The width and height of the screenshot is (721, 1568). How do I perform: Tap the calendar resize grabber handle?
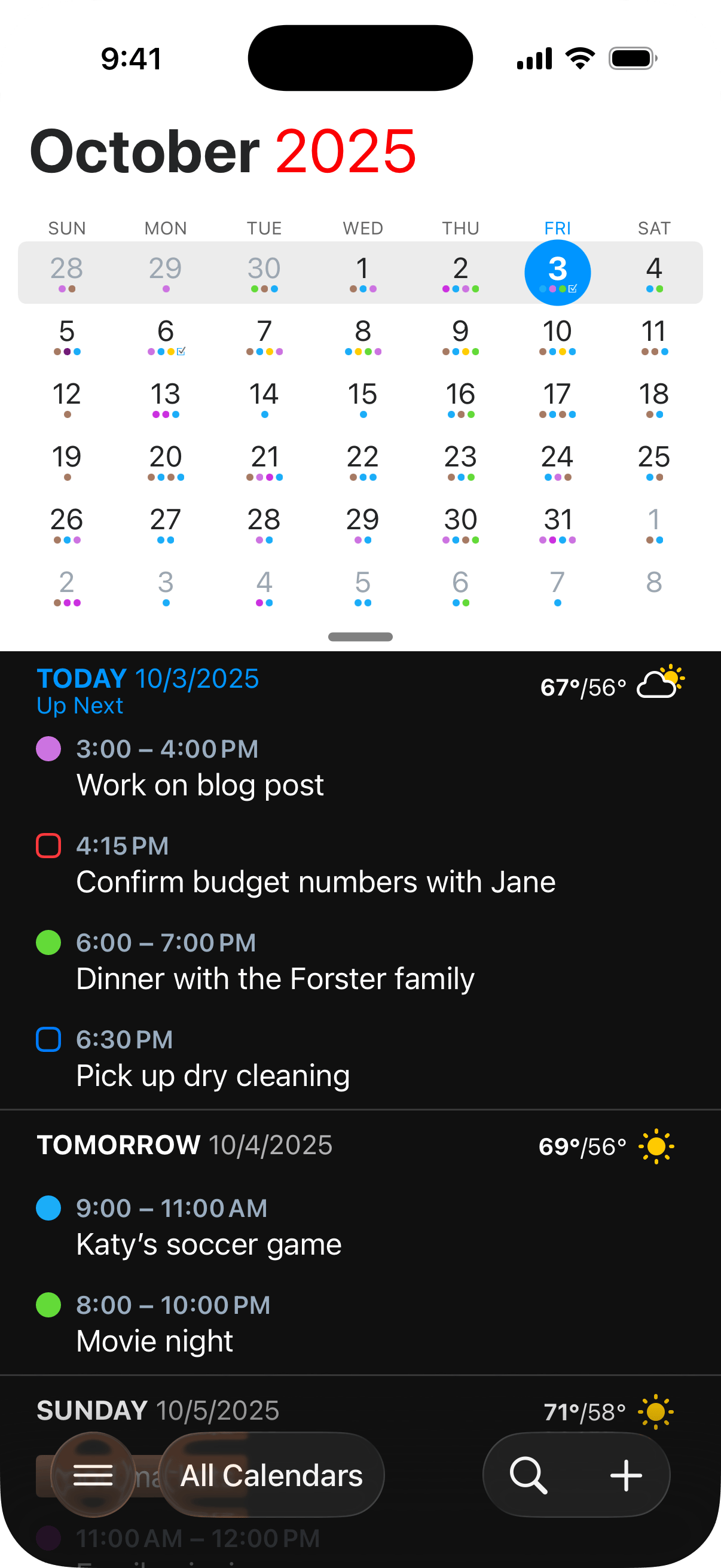(360, 637)
